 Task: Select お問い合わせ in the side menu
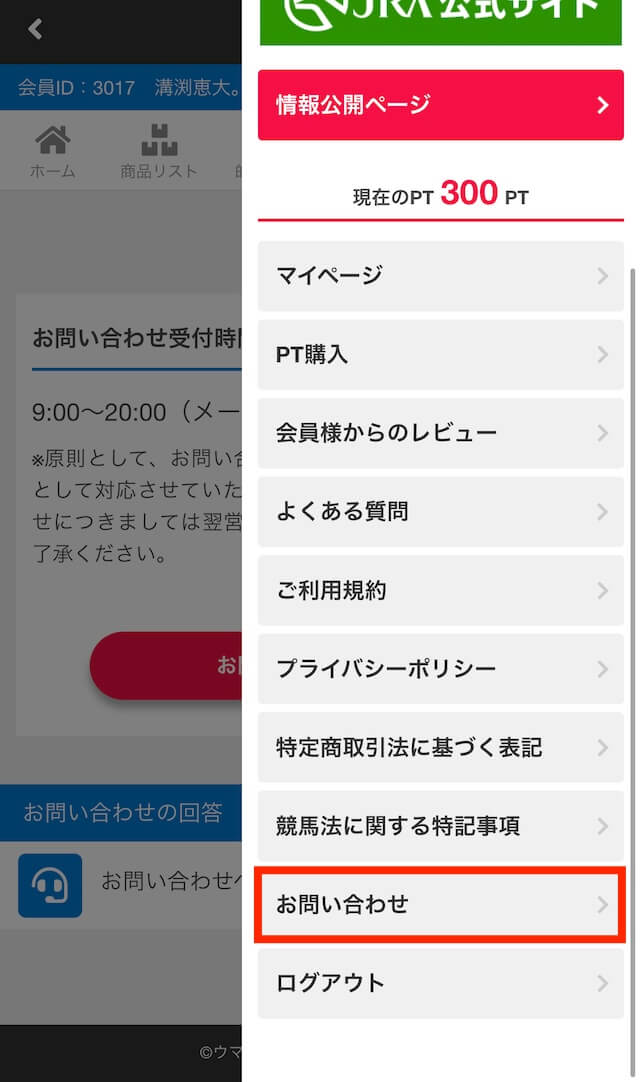440,905
